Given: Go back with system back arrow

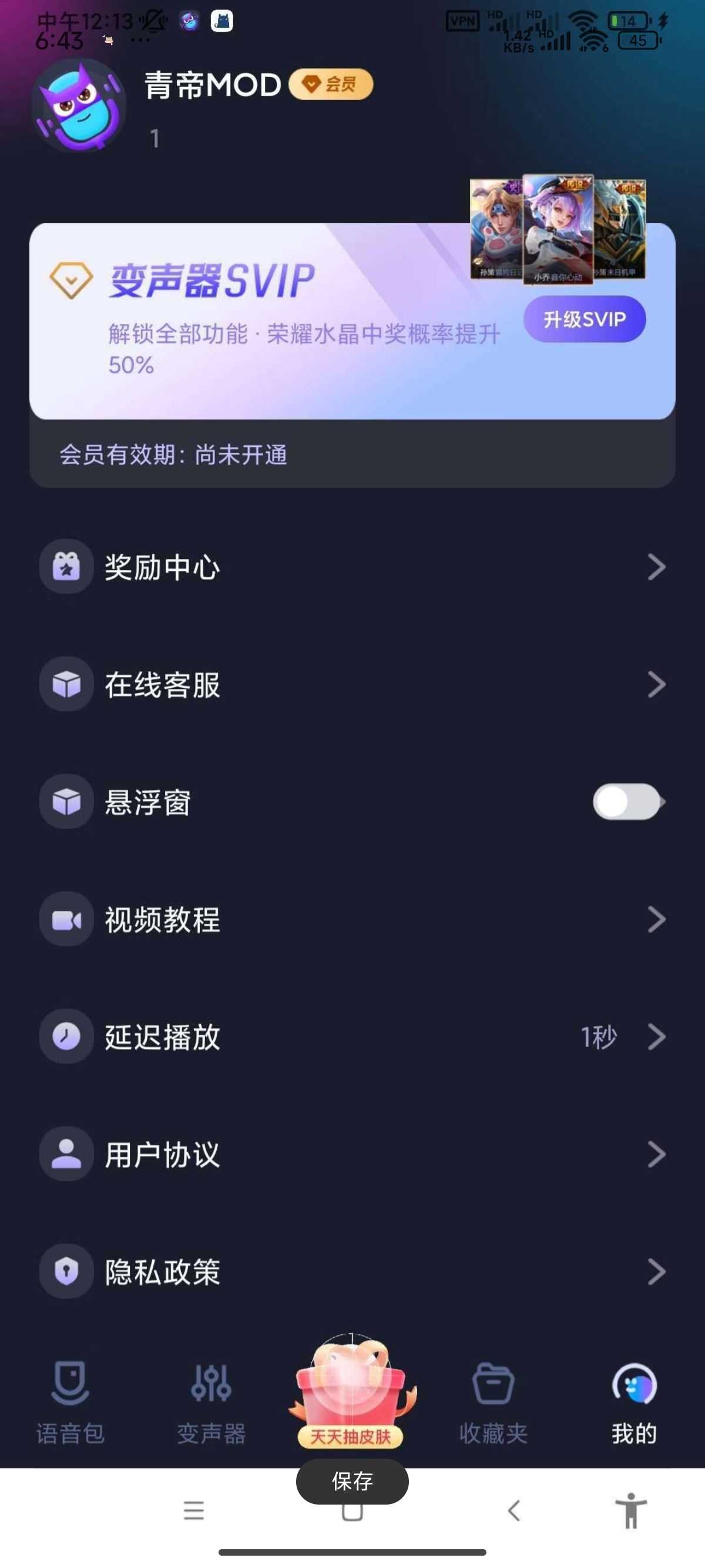Looking at the screenshot, I should 514,1510.
